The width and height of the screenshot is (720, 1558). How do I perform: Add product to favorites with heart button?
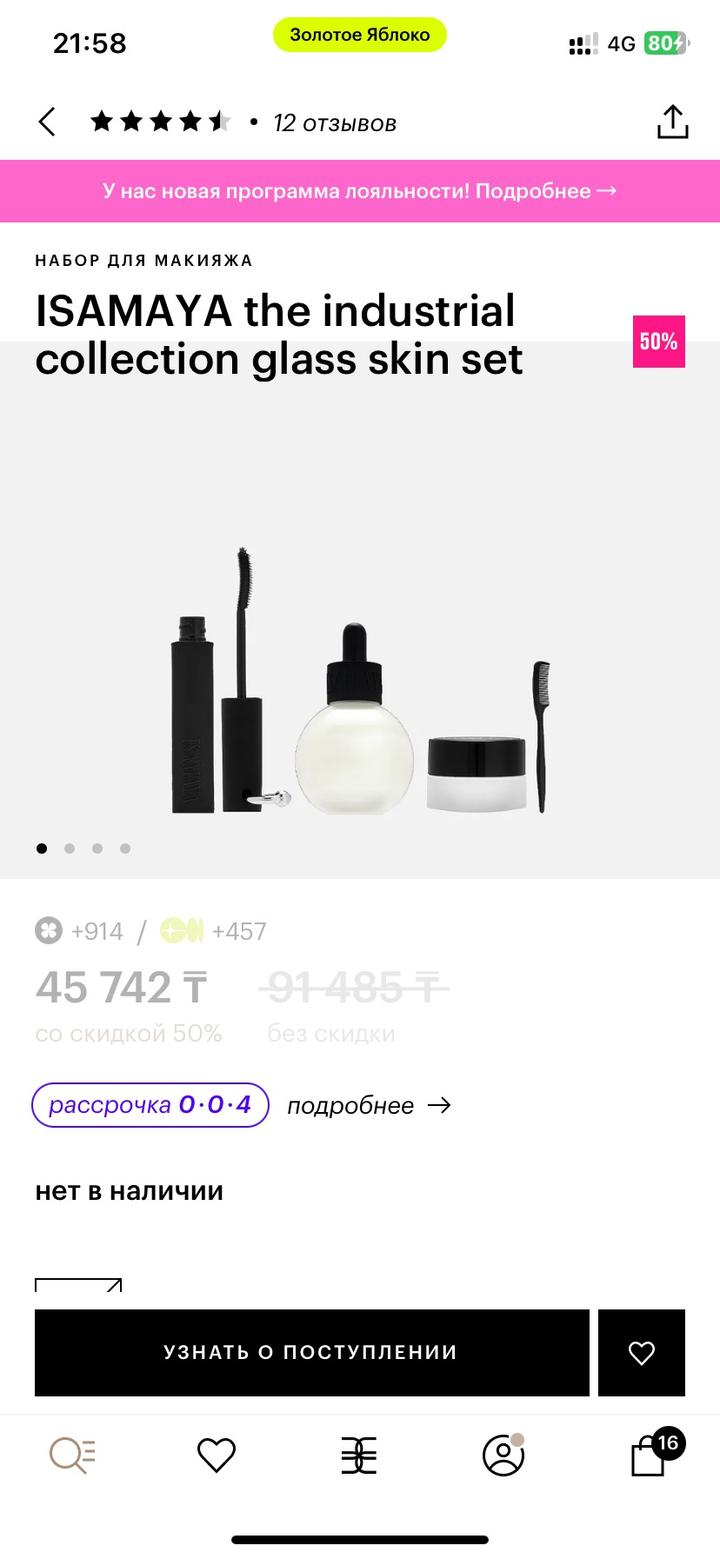click(641, 1352)
